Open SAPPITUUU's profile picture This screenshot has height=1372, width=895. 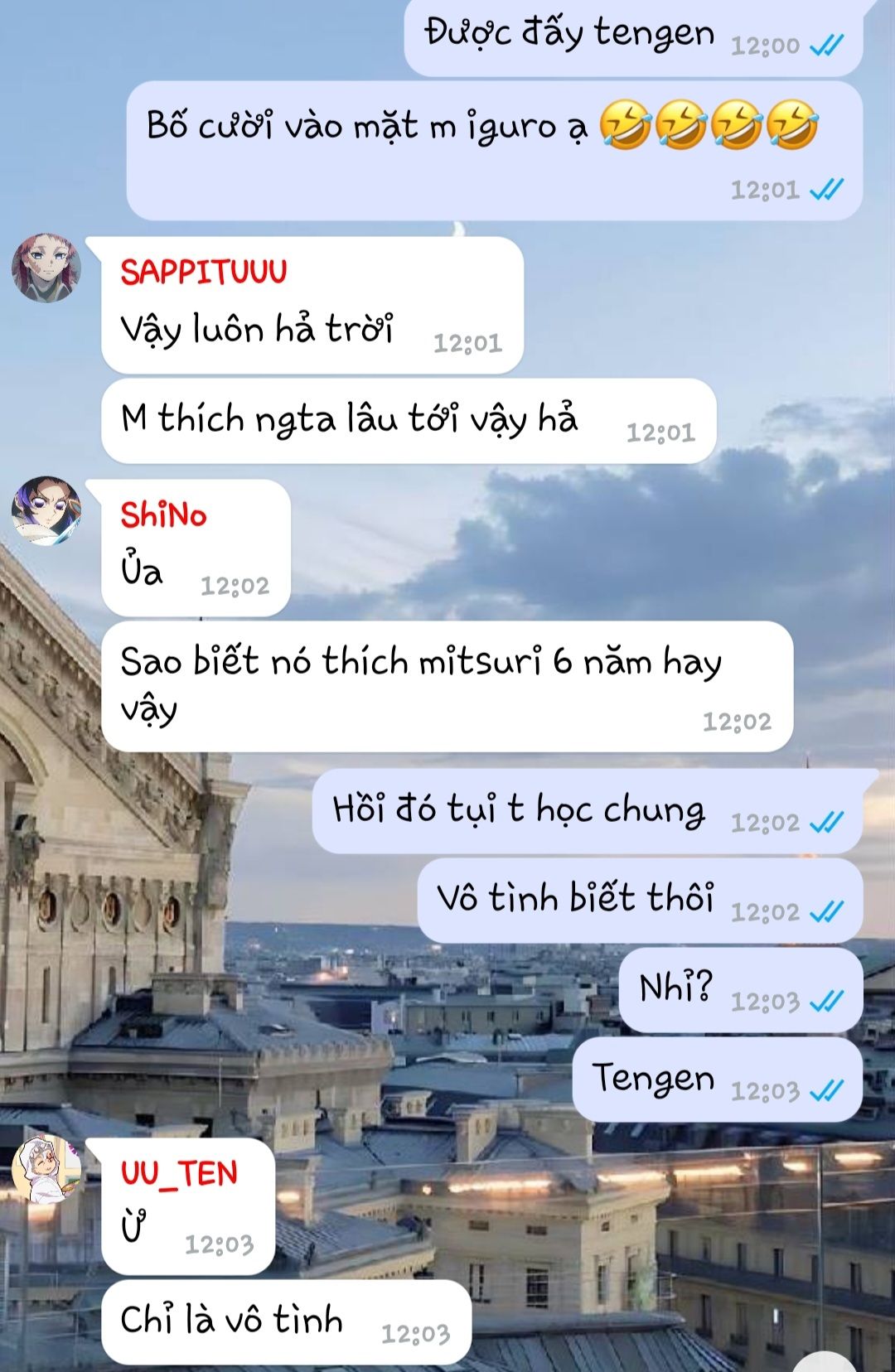click(x=46, y=268)
